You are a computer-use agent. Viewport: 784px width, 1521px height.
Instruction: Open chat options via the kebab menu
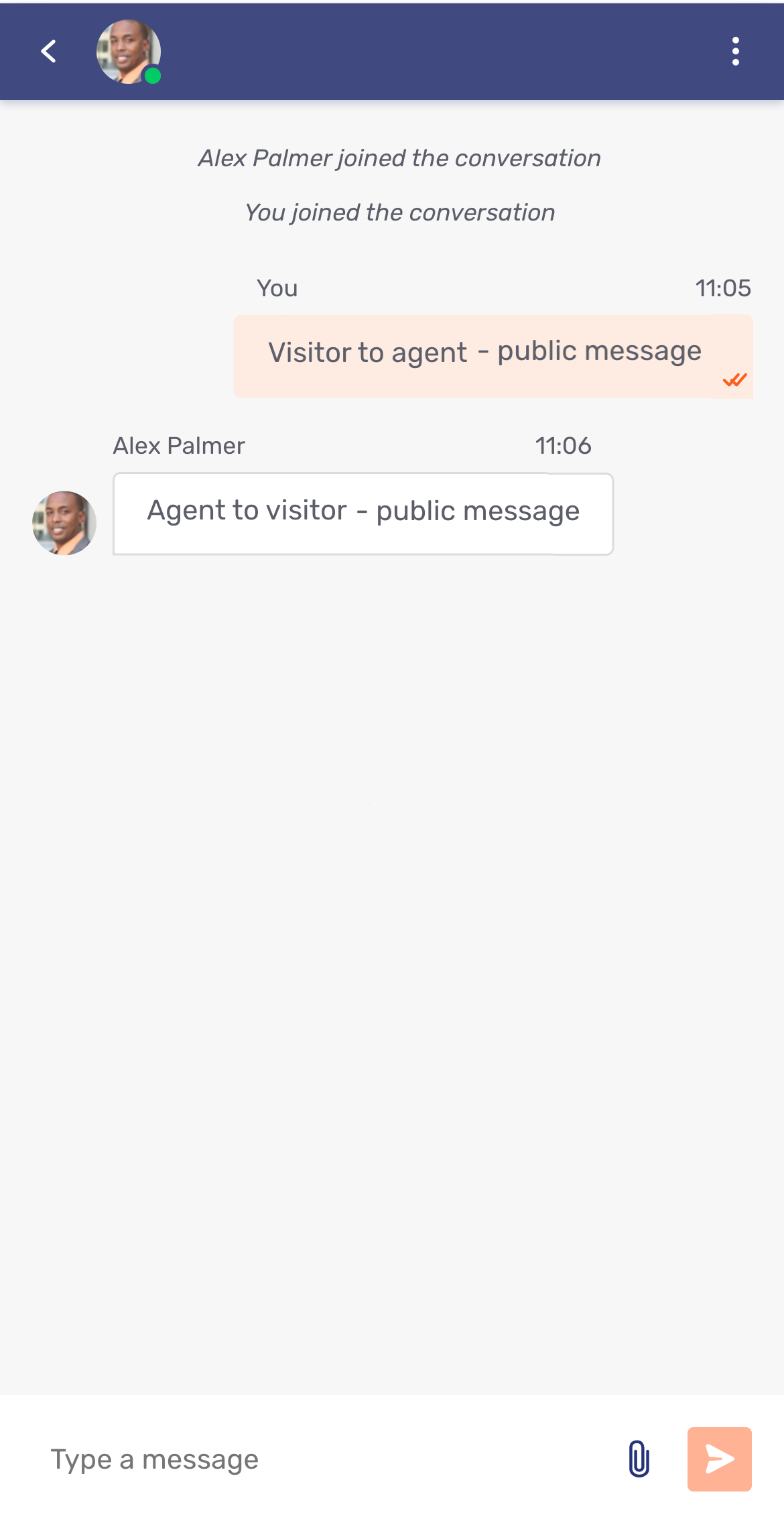(736, 51)
